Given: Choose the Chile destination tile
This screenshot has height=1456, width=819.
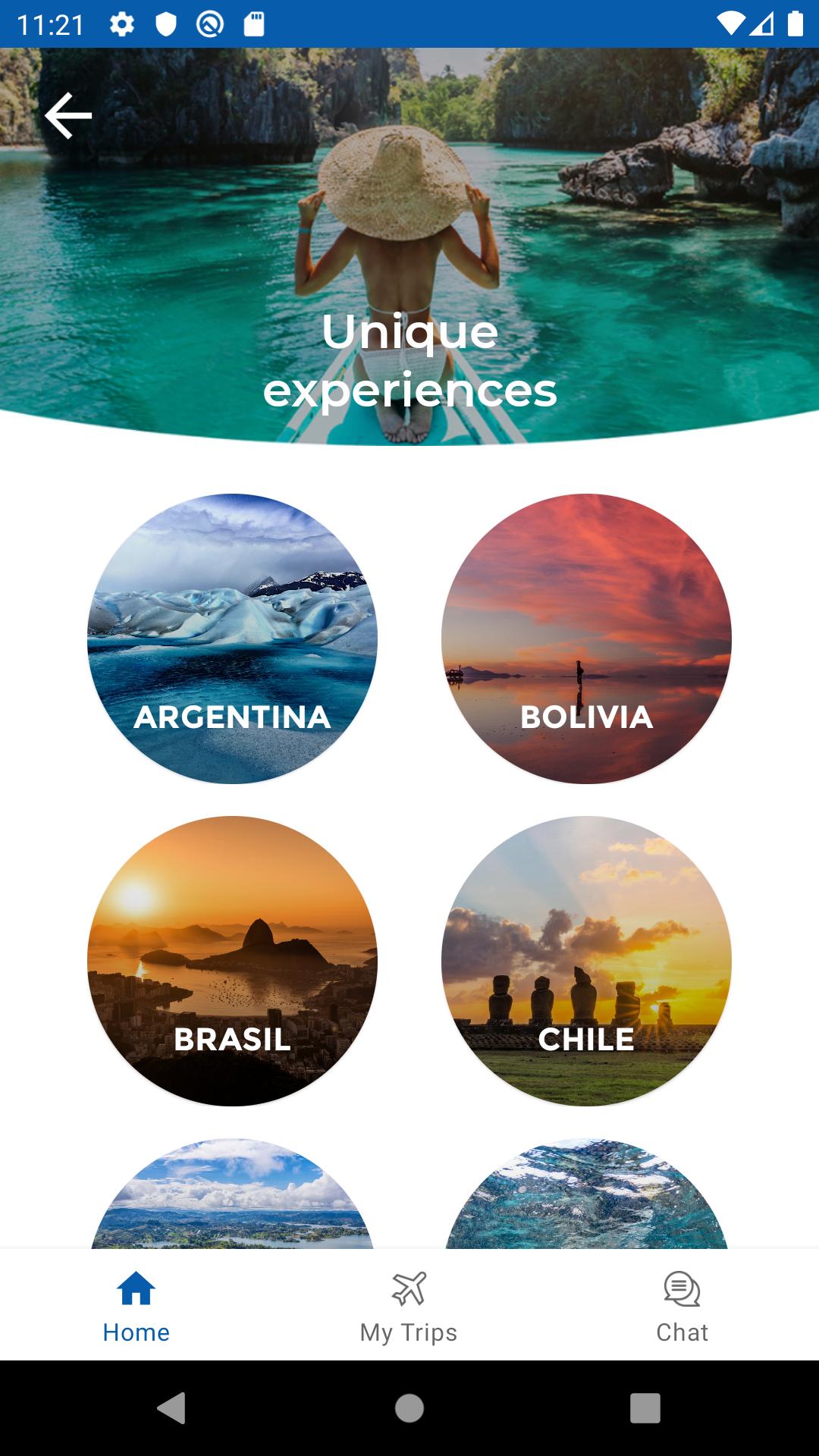Looking at the screenshot, I should [x=586, y=961].
